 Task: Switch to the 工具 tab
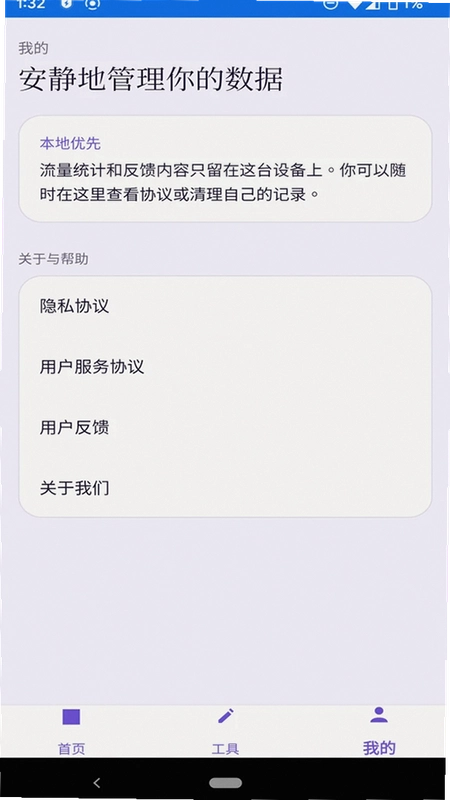coord(225,731)
